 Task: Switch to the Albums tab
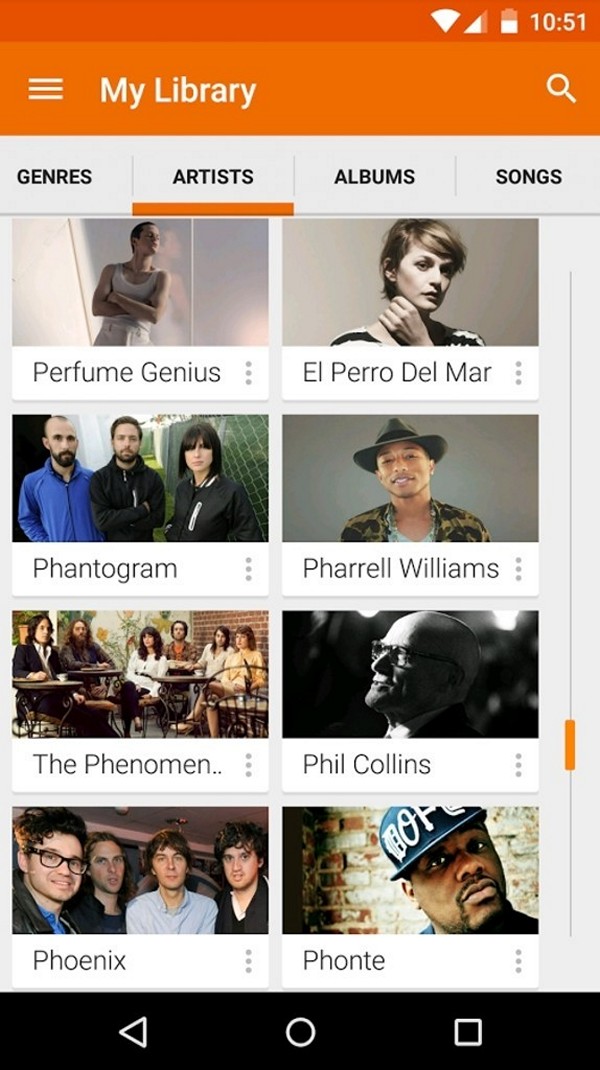pos(374,177)
